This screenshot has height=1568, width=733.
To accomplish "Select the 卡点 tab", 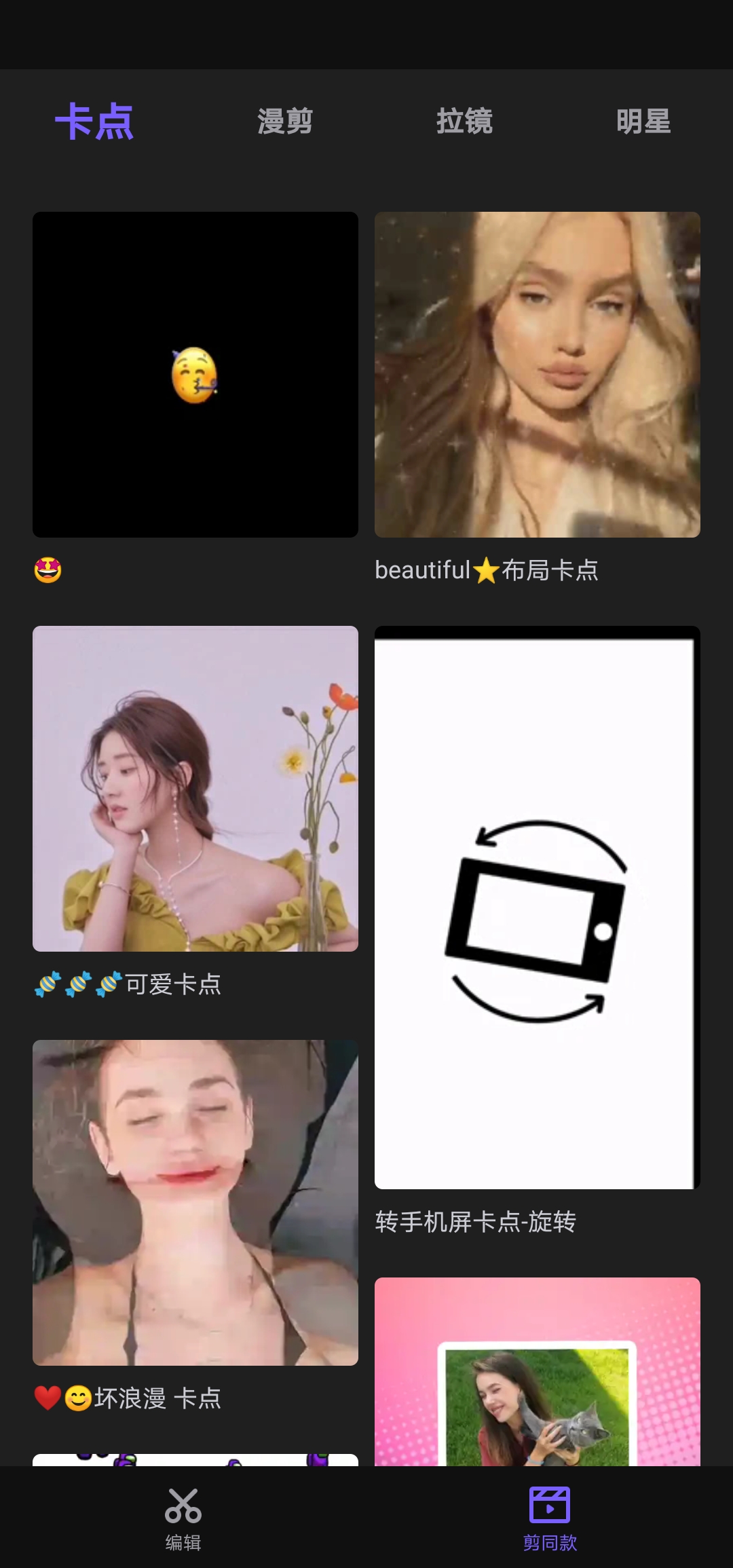I will (94, 122).
